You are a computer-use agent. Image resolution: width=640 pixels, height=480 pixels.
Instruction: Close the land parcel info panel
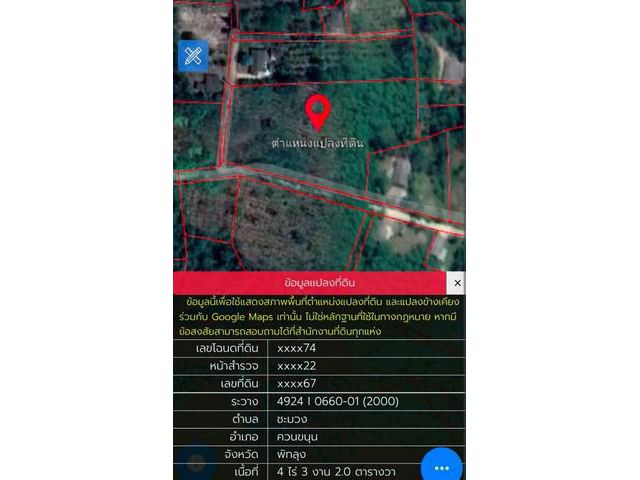[x=455, y=283]
